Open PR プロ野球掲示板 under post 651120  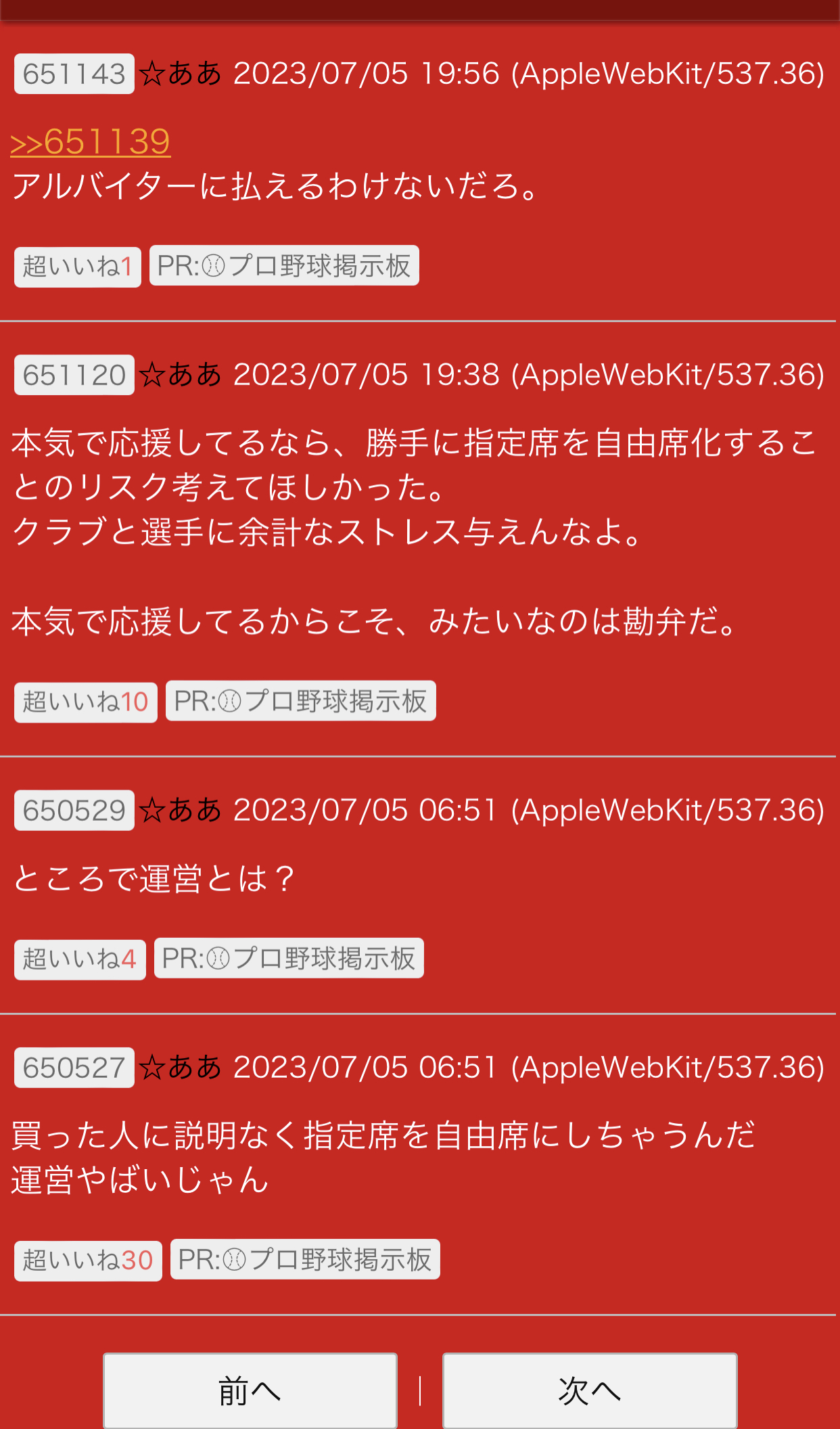click(301, 701)
